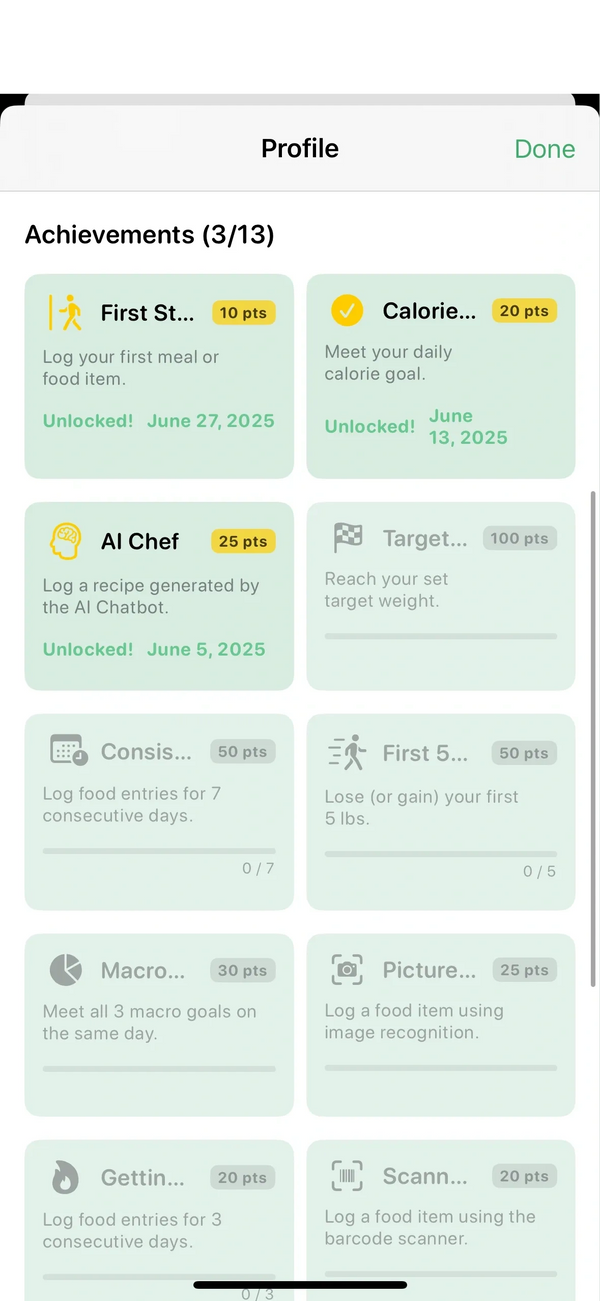This screenshot has width=600, height=1301.
Task: View the Picture image recognition achievement
Action: tap(440, 1024)
